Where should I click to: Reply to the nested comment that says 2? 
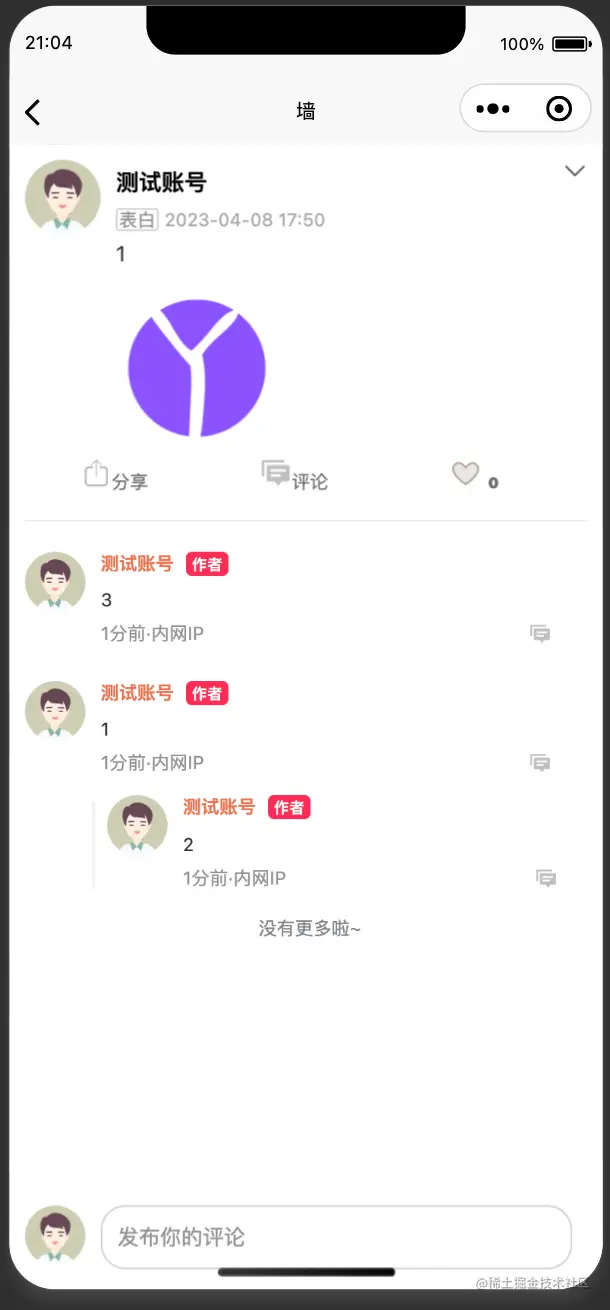[546, 878]
